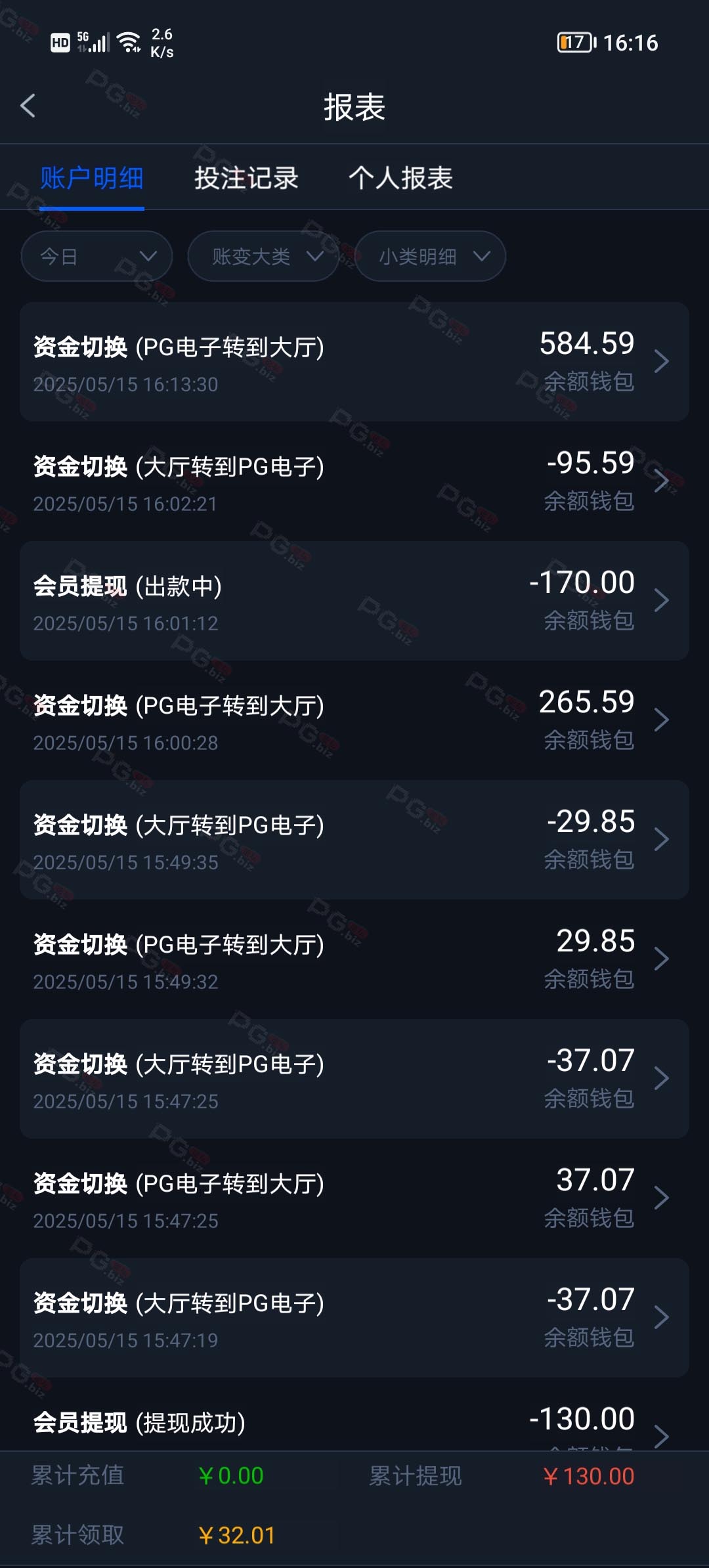Switch to the 个人报表 tab
Screen dimensions: 709x1568
click(x=400, y=178)
